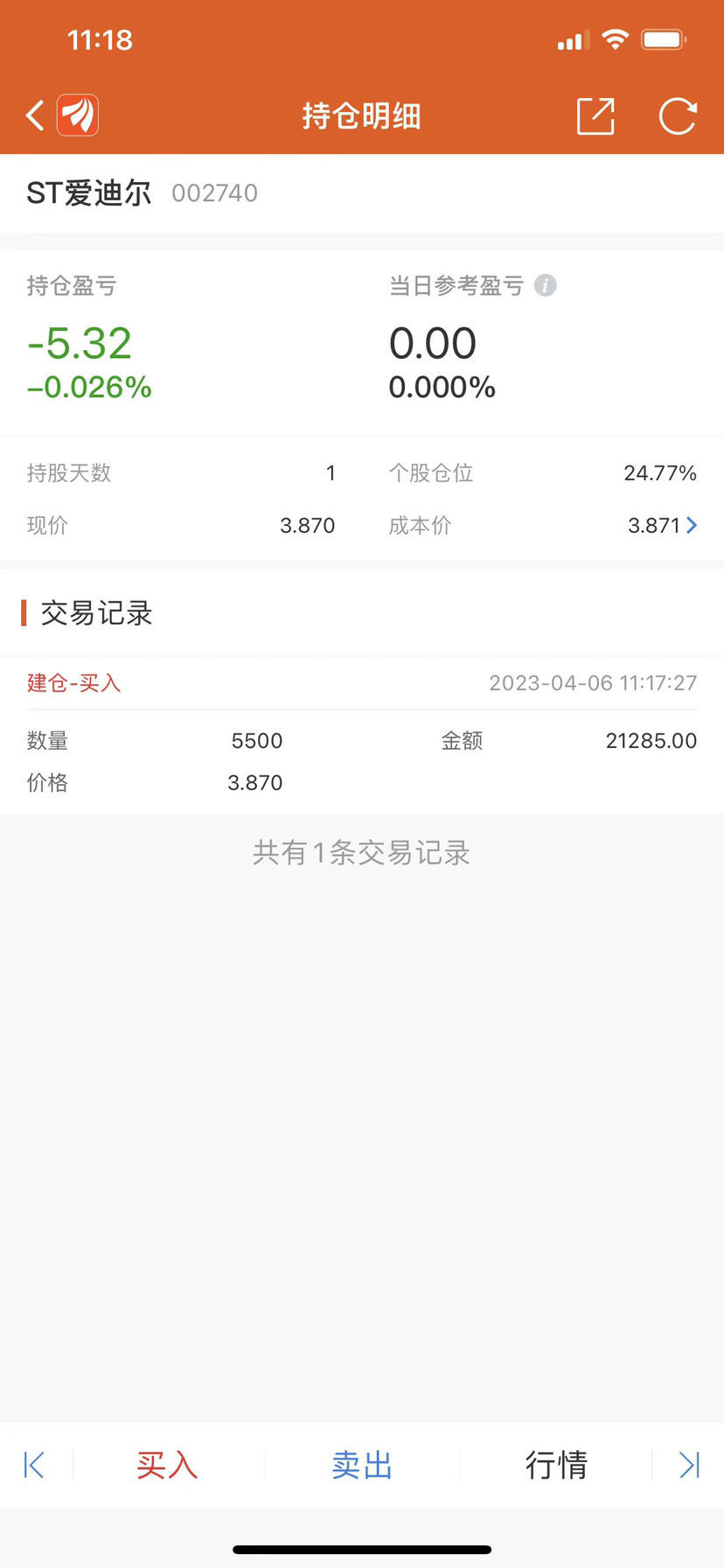Go back using the header arrow
This screenshot has height=1568, width=724.
[35, 115]
